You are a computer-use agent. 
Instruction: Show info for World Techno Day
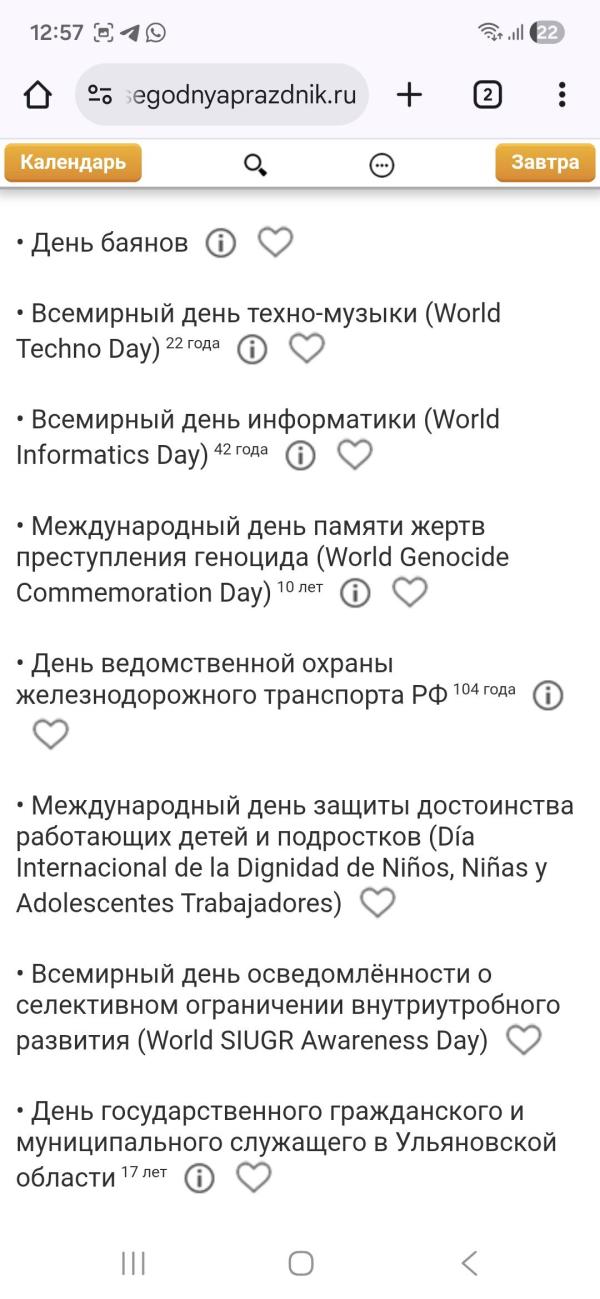(252, 349)
